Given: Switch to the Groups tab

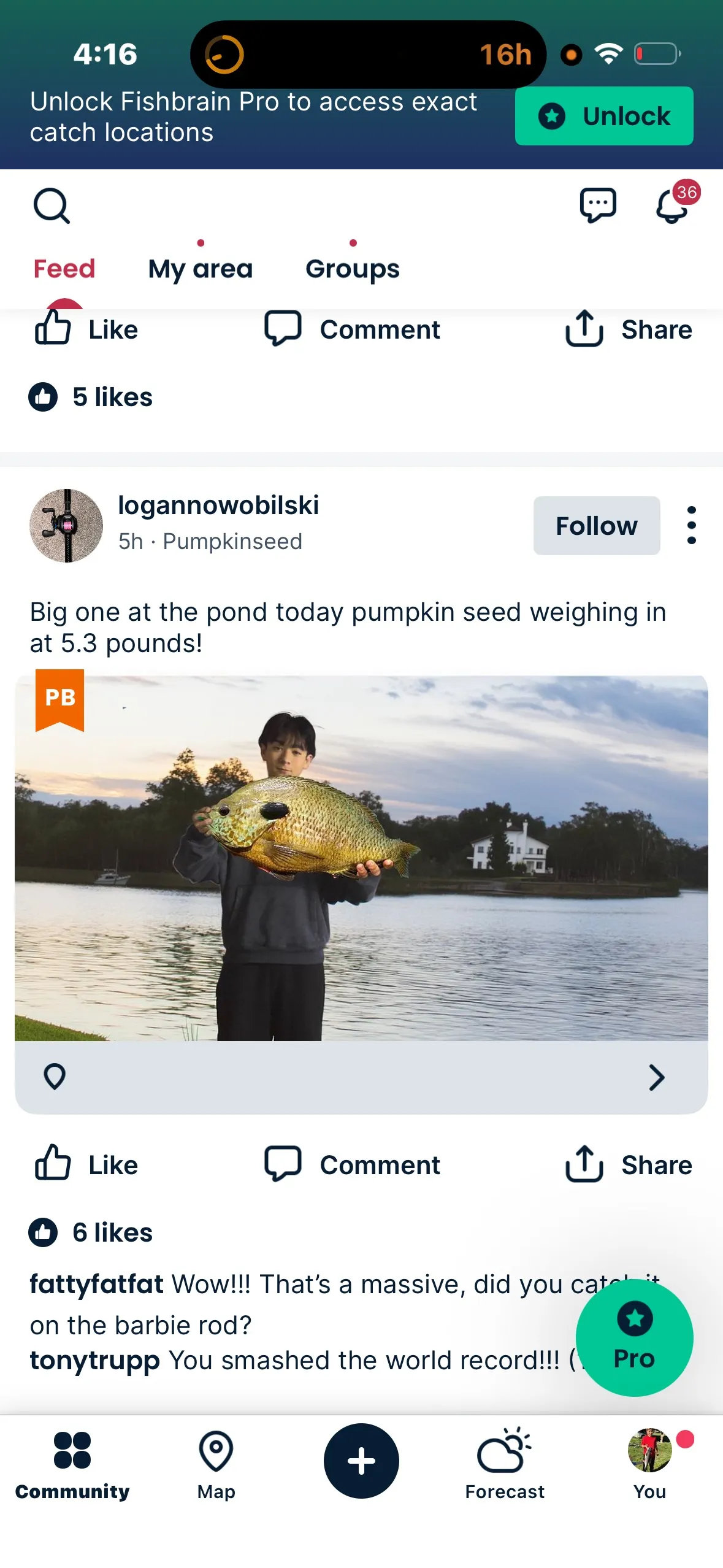Looking at the screenshot, I should tap(353, 269).
